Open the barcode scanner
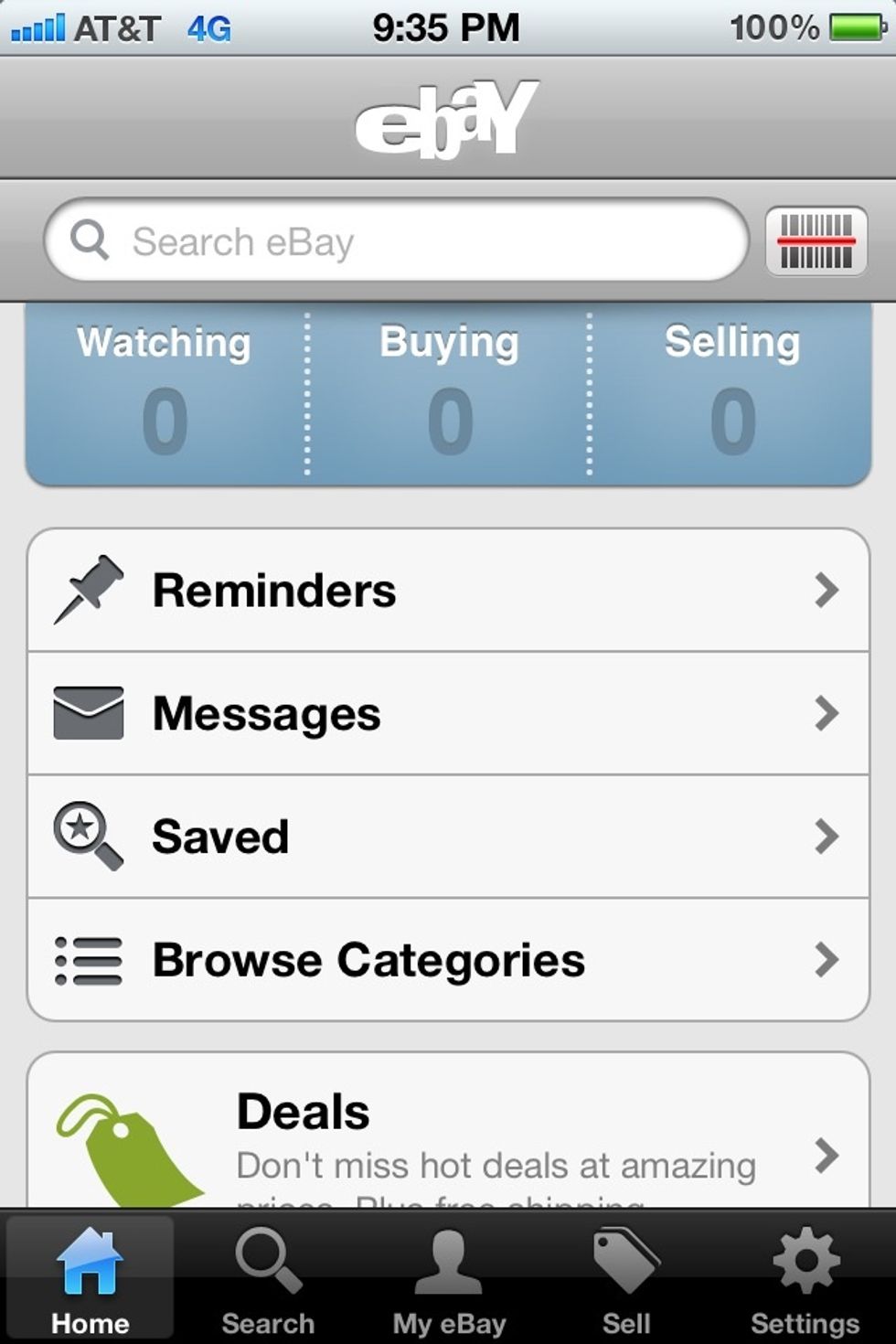Viewport: 896px width, 1344px height. 816,241
